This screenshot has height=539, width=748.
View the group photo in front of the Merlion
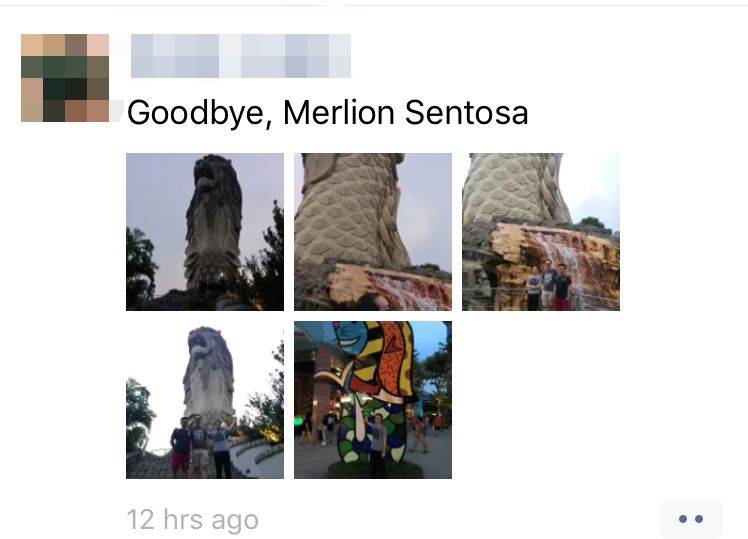coord(205,399)
